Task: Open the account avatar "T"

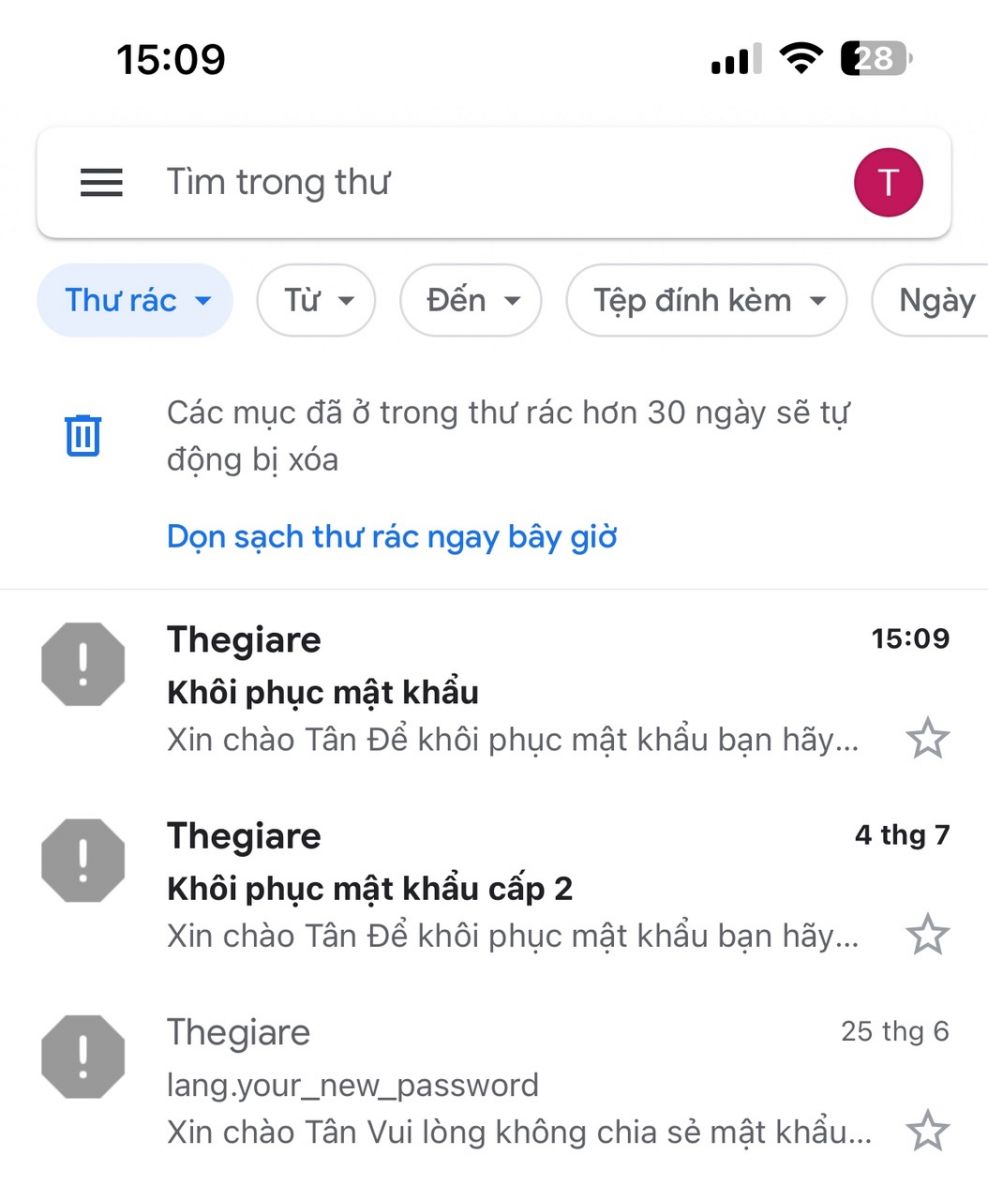Action: click(887, 183)
